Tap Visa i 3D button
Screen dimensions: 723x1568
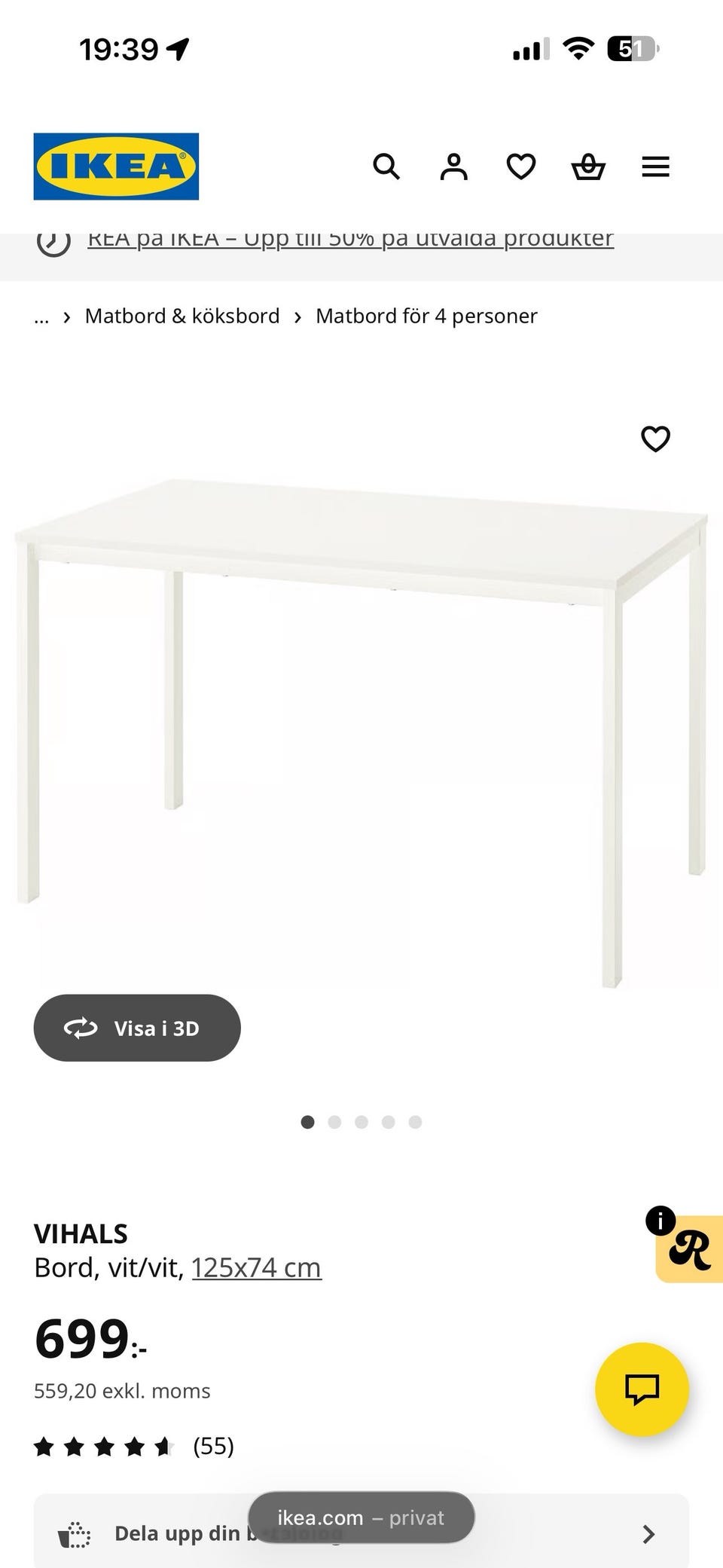pos(137,1028)
